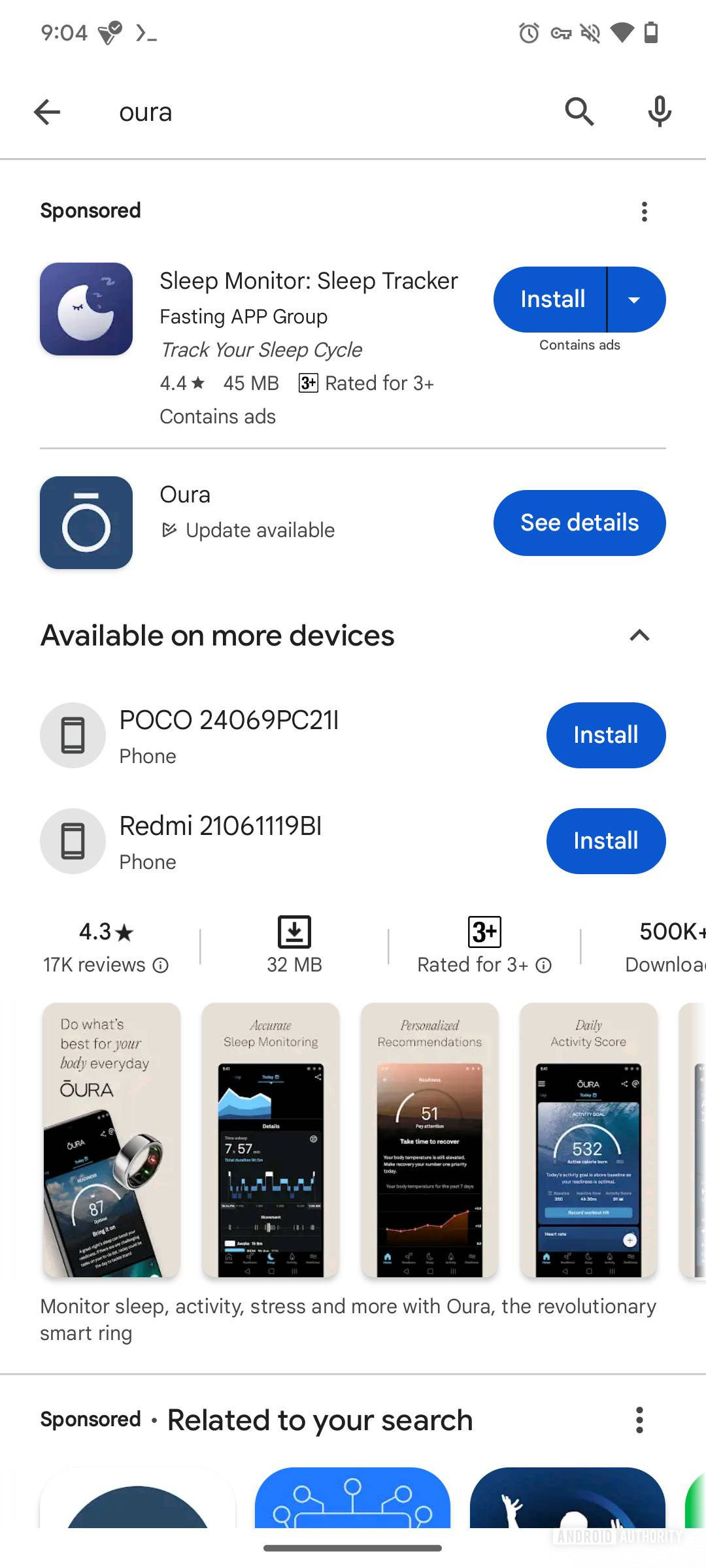The image size is (706, 1568).
Task: Go back from search results
Action: point(47,112)
